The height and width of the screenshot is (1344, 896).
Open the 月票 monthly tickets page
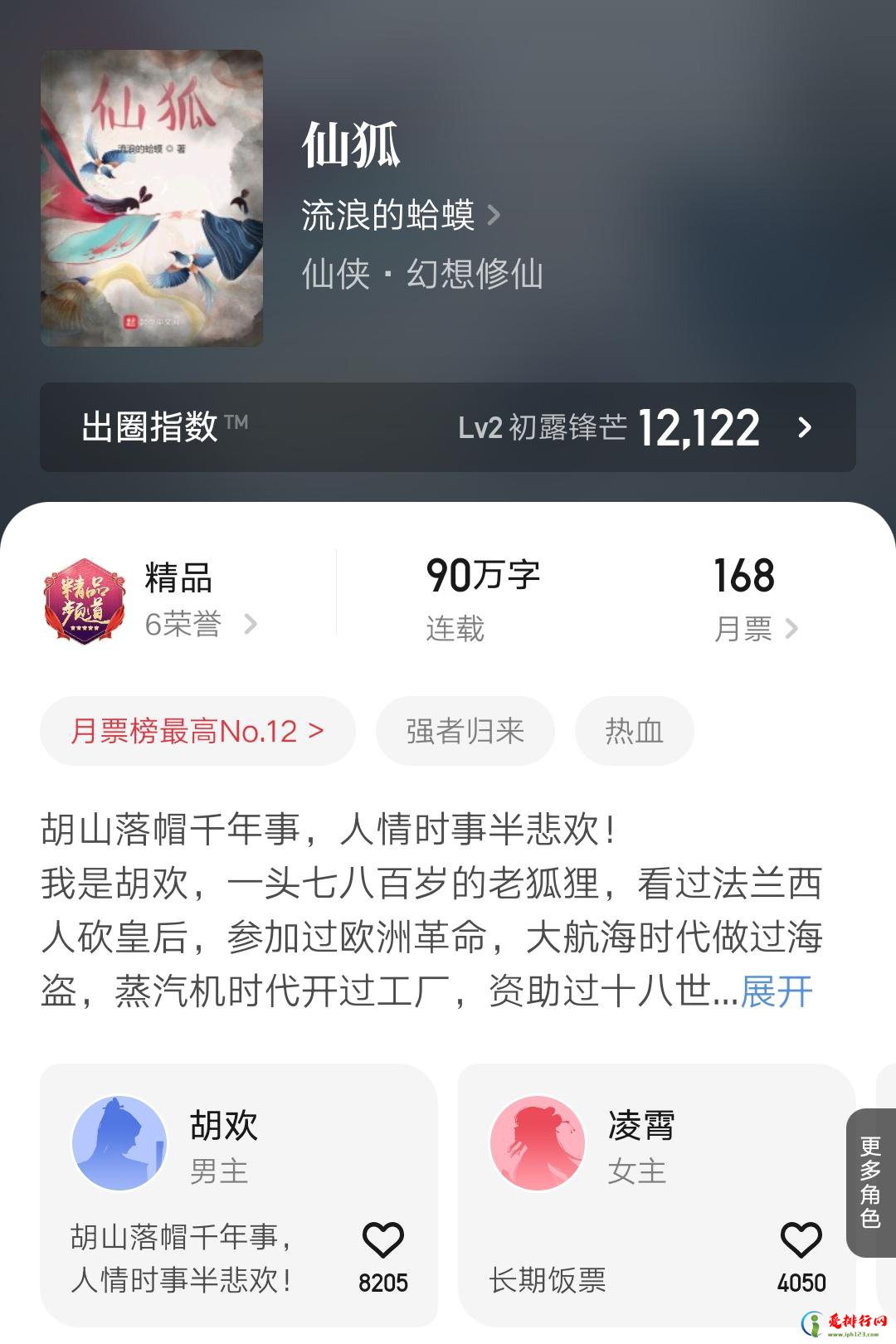coord(754,629)
